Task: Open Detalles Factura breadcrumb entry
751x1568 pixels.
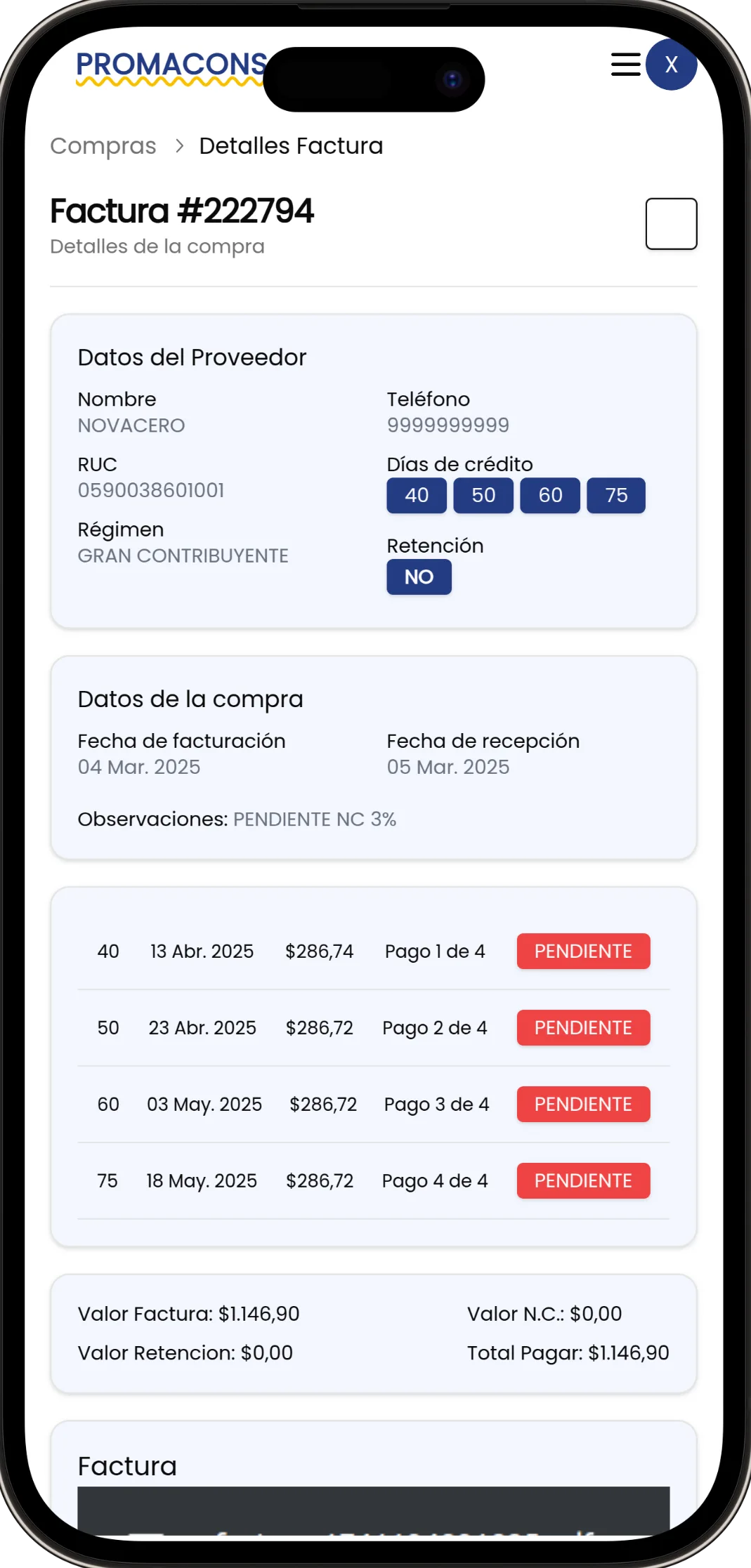Action: pyautogui.click(x=290, y=145)
